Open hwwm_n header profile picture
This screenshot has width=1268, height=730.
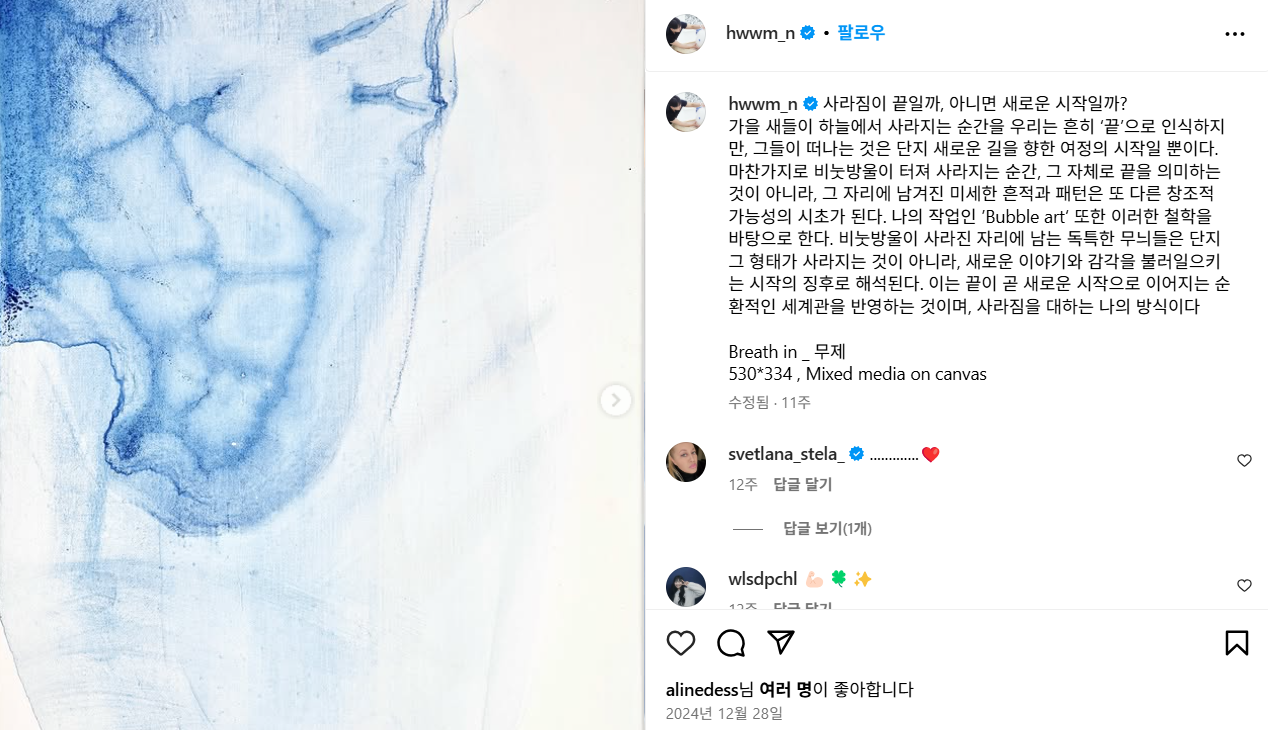click(686, 34)
